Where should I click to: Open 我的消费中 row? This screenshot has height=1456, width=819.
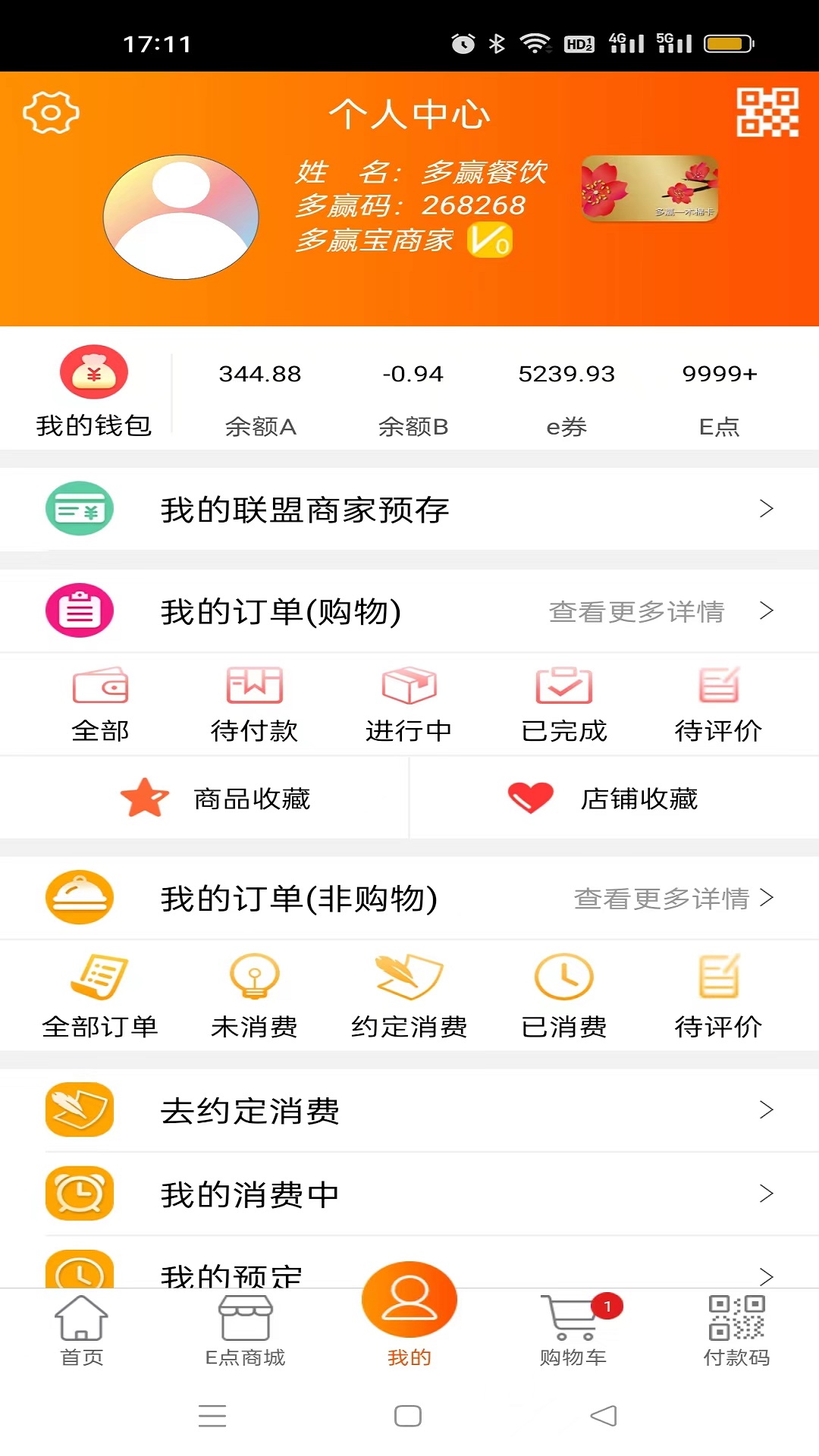409,1194
